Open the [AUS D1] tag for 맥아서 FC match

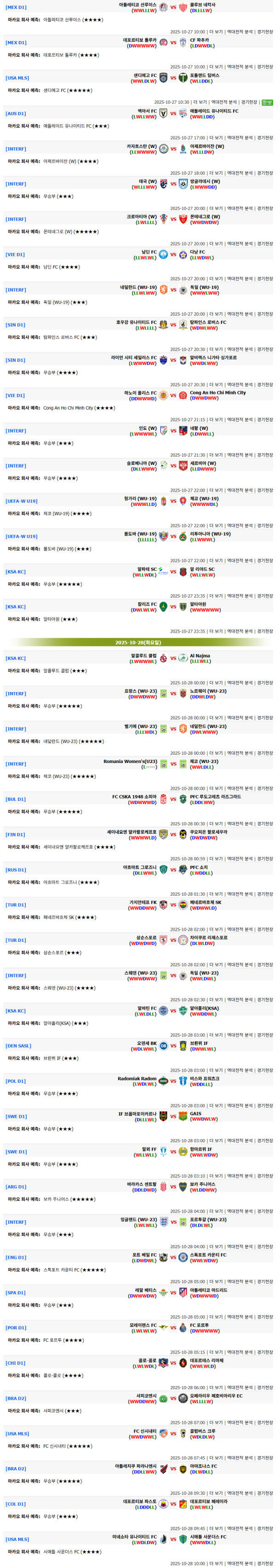[16, 113]
